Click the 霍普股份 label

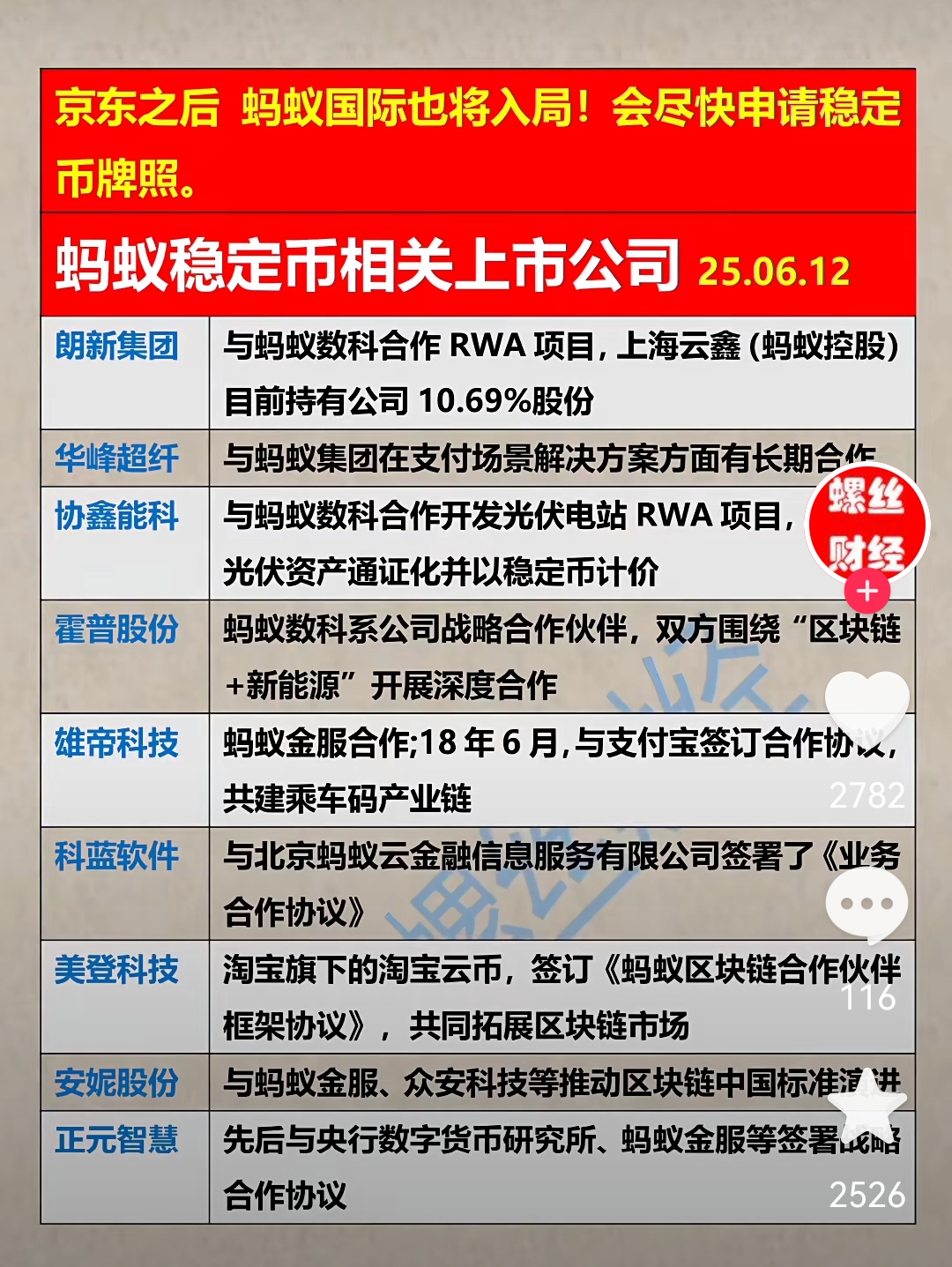119,628
